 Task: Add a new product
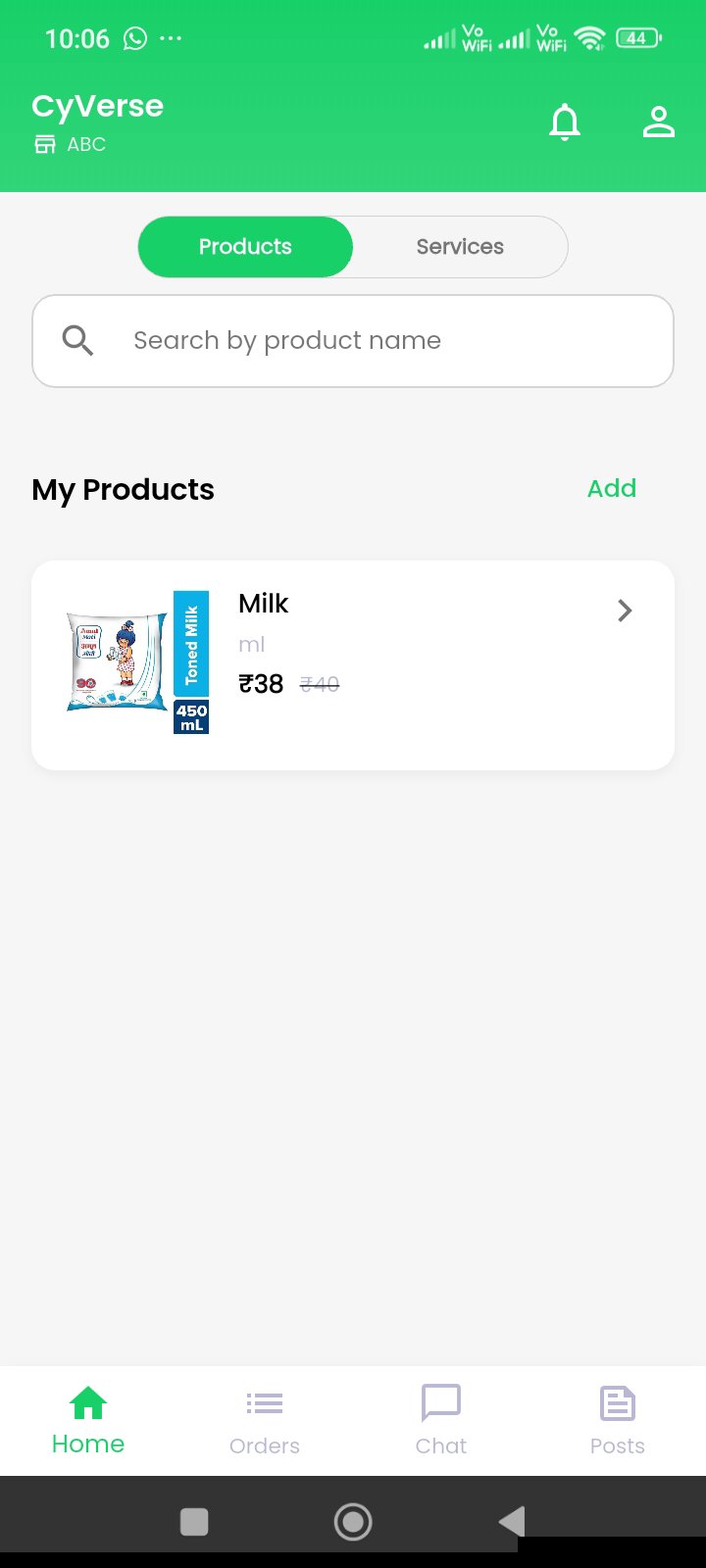tap(611, 488)
